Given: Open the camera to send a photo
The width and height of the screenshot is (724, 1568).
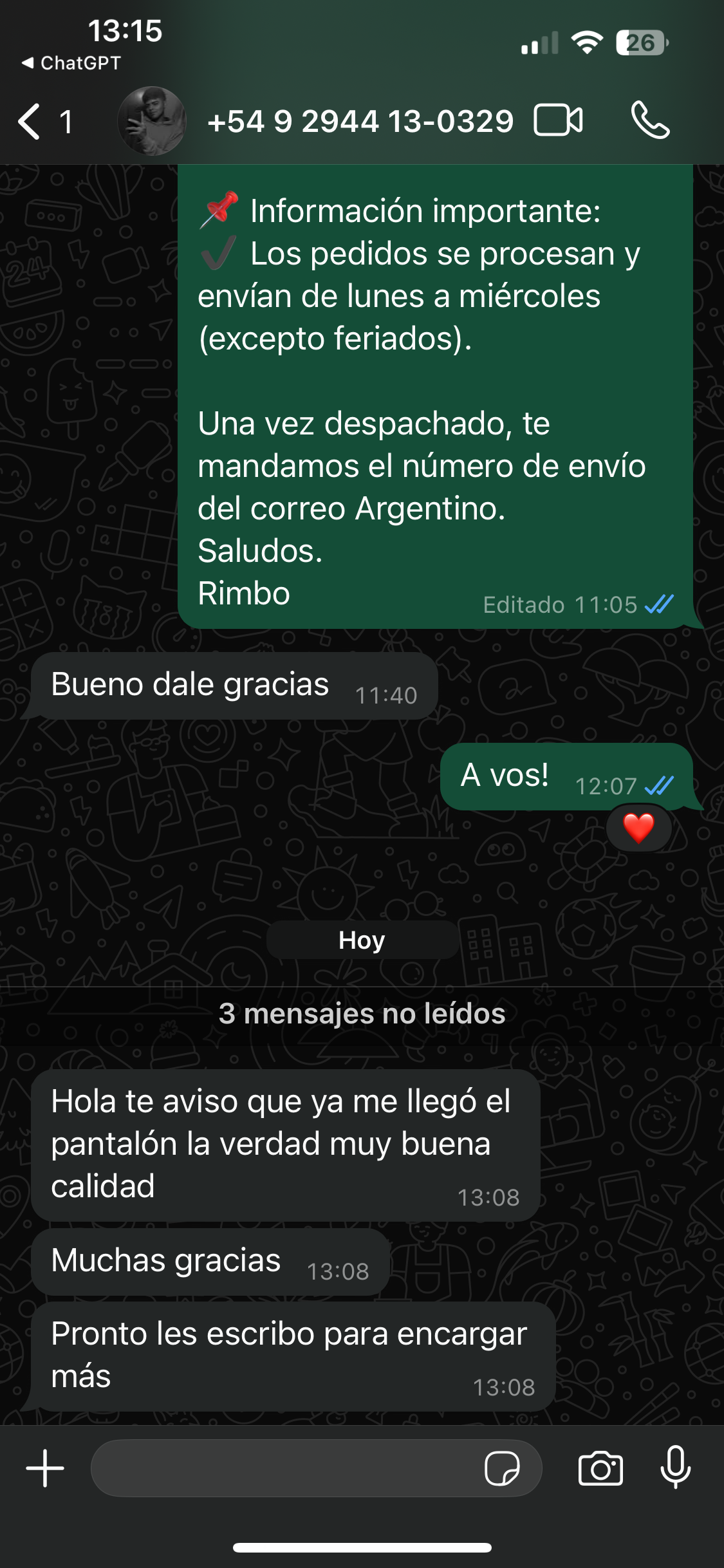Looking at the screenshot, I should (x=600, y=1468).
